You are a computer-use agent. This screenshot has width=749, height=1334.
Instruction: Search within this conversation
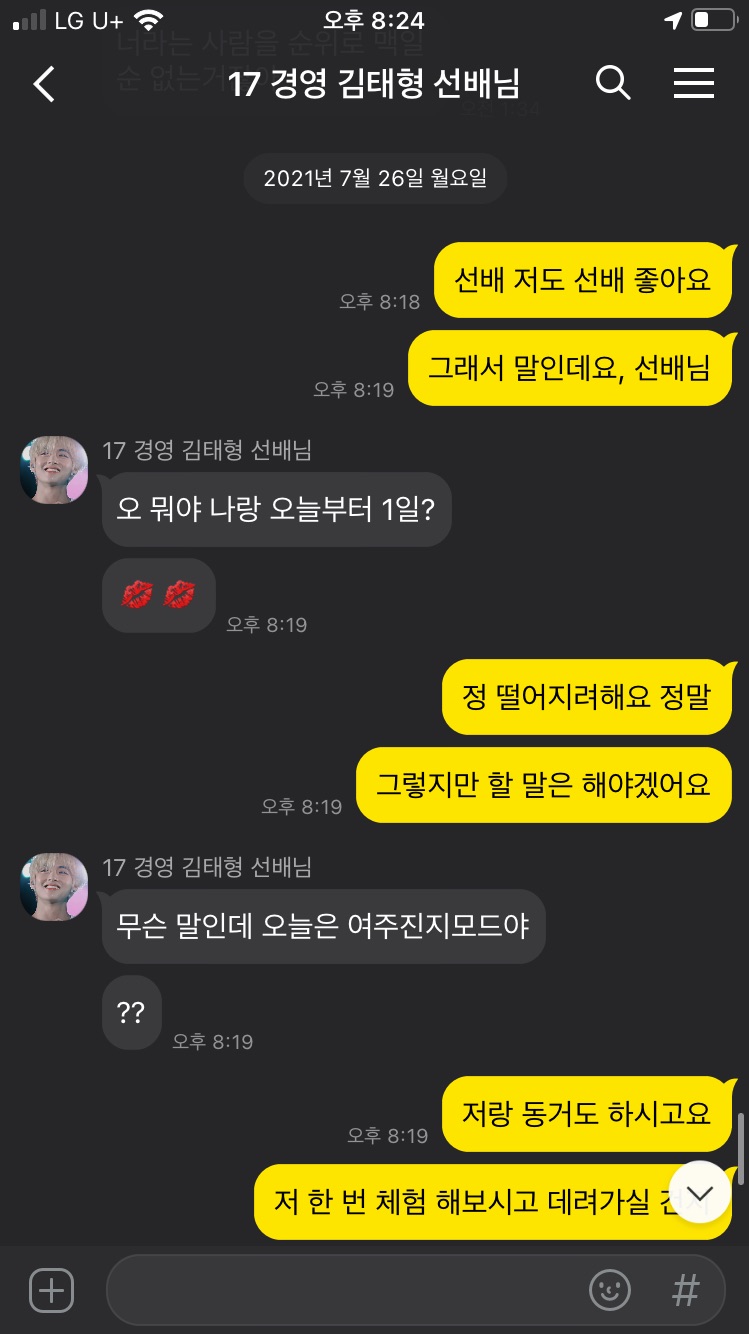coord(612,84)
